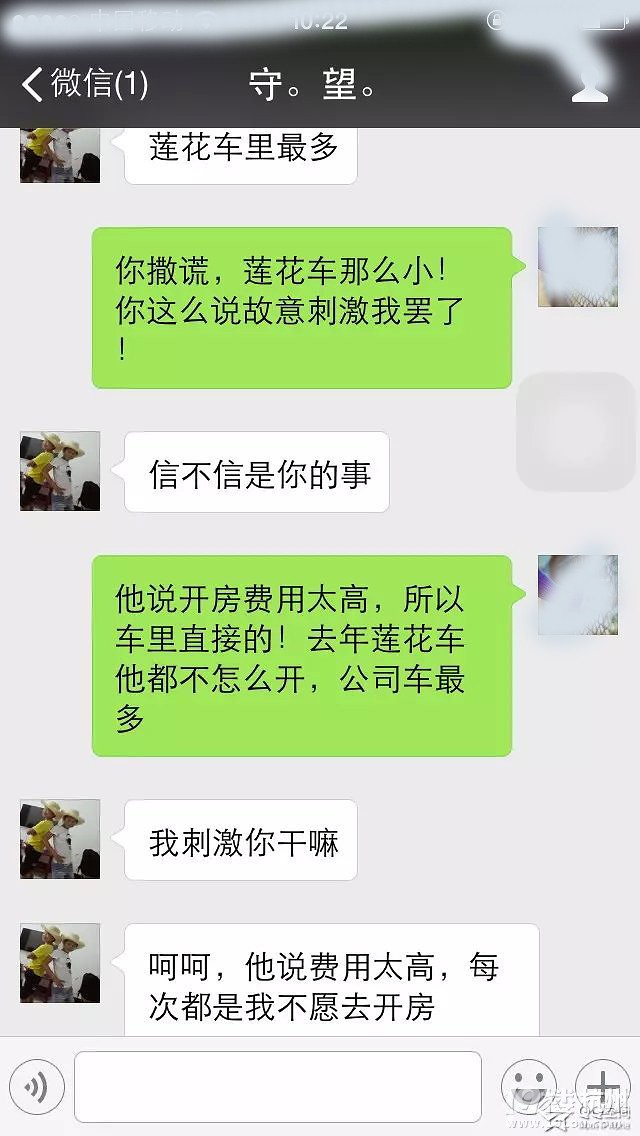Tap own avatar beside 他说开房费用太高 message
This screenshot has height=1136, width=640.
tap(578, 594)
